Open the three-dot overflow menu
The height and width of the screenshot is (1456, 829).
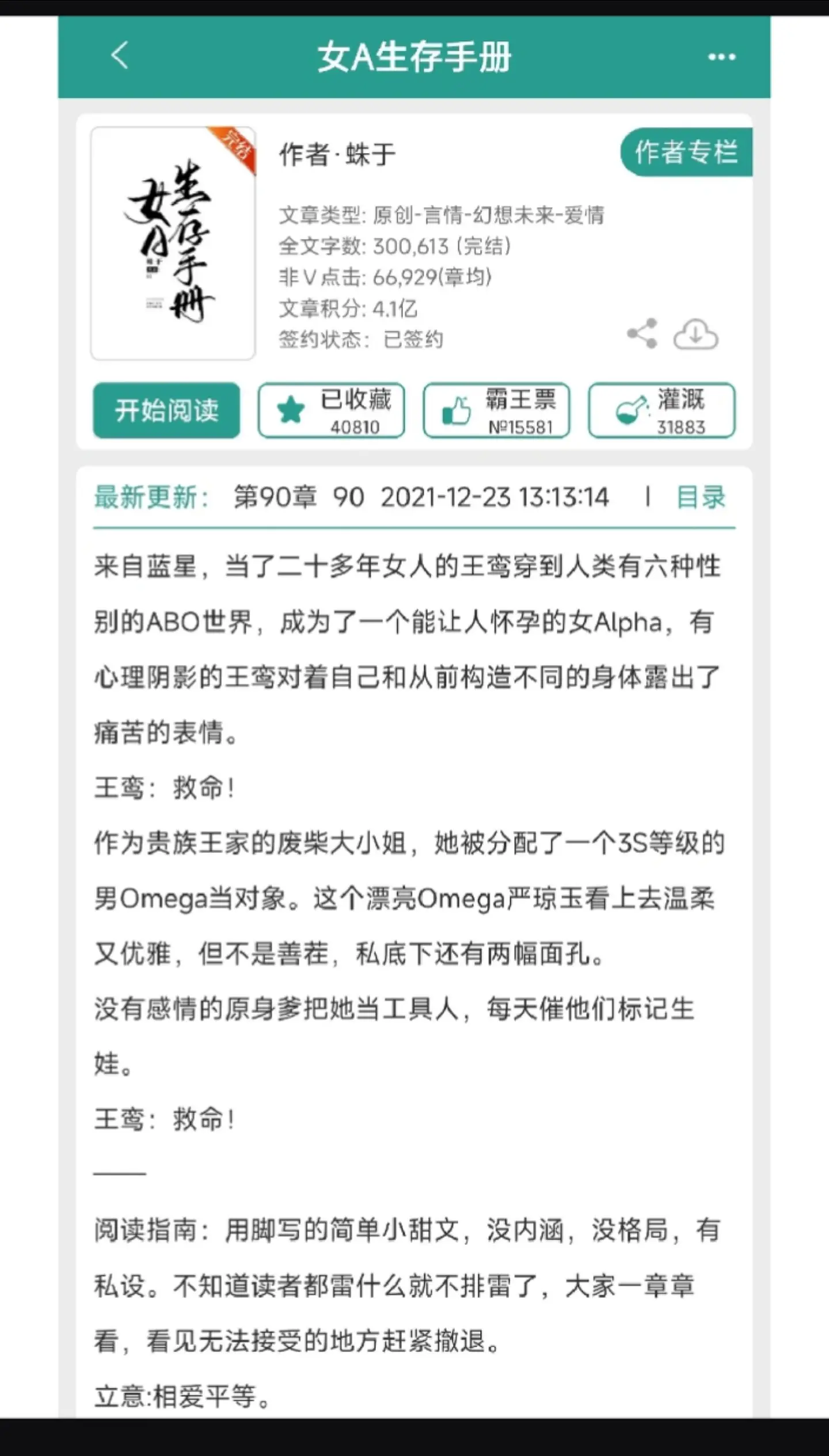pos(721,57)
